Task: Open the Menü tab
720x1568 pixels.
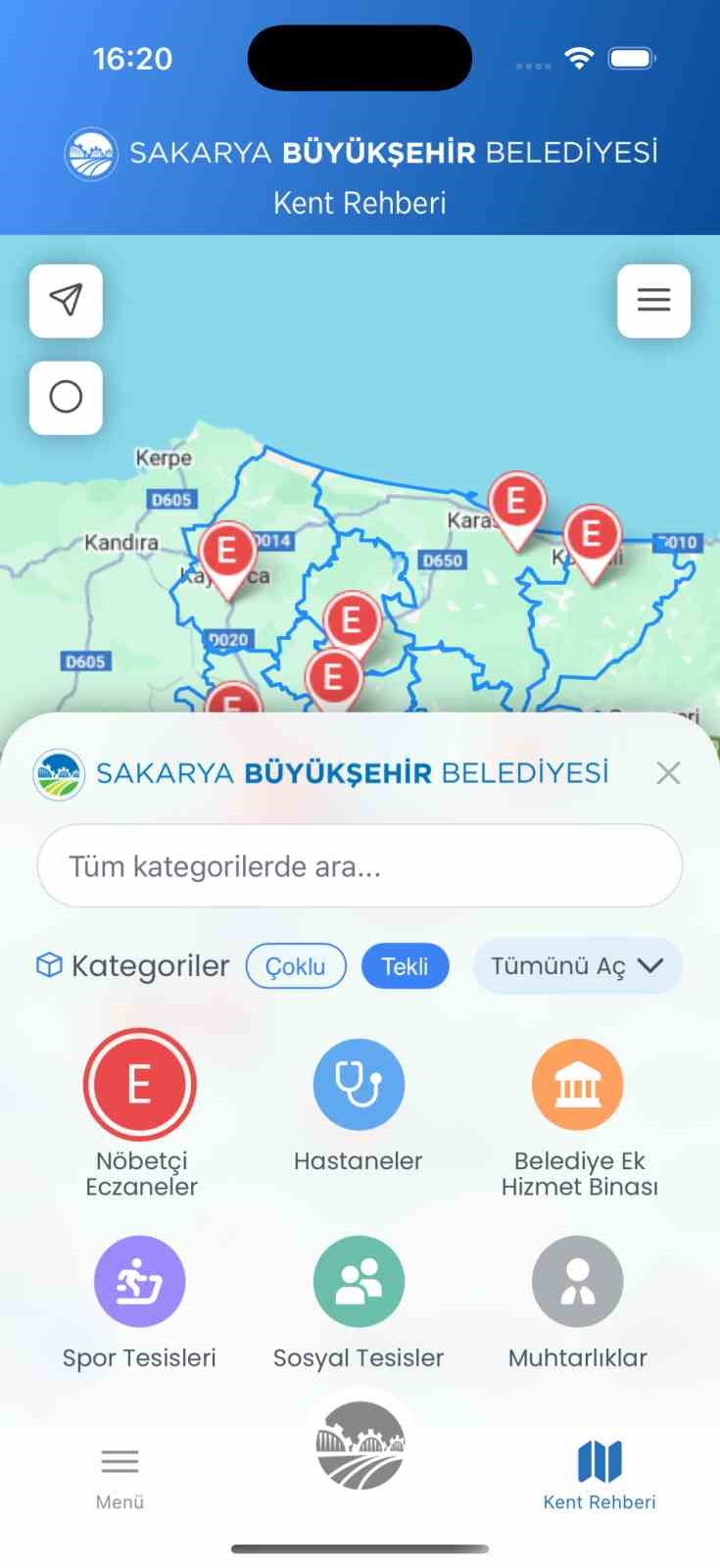Action: pos(120,1475)
